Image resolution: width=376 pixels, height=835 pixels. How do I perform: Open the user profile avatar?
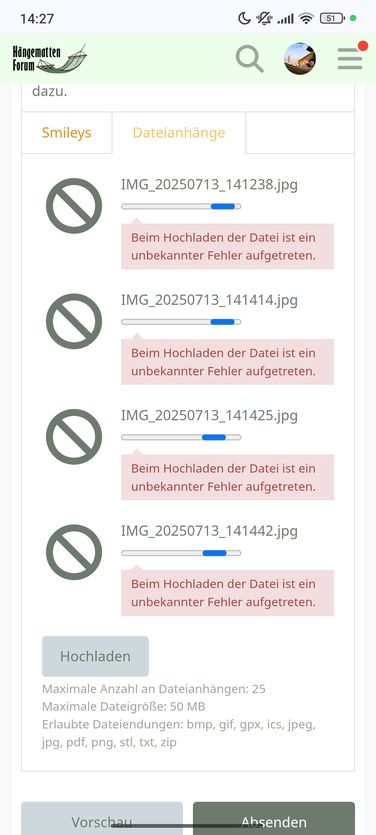[300, 59]
